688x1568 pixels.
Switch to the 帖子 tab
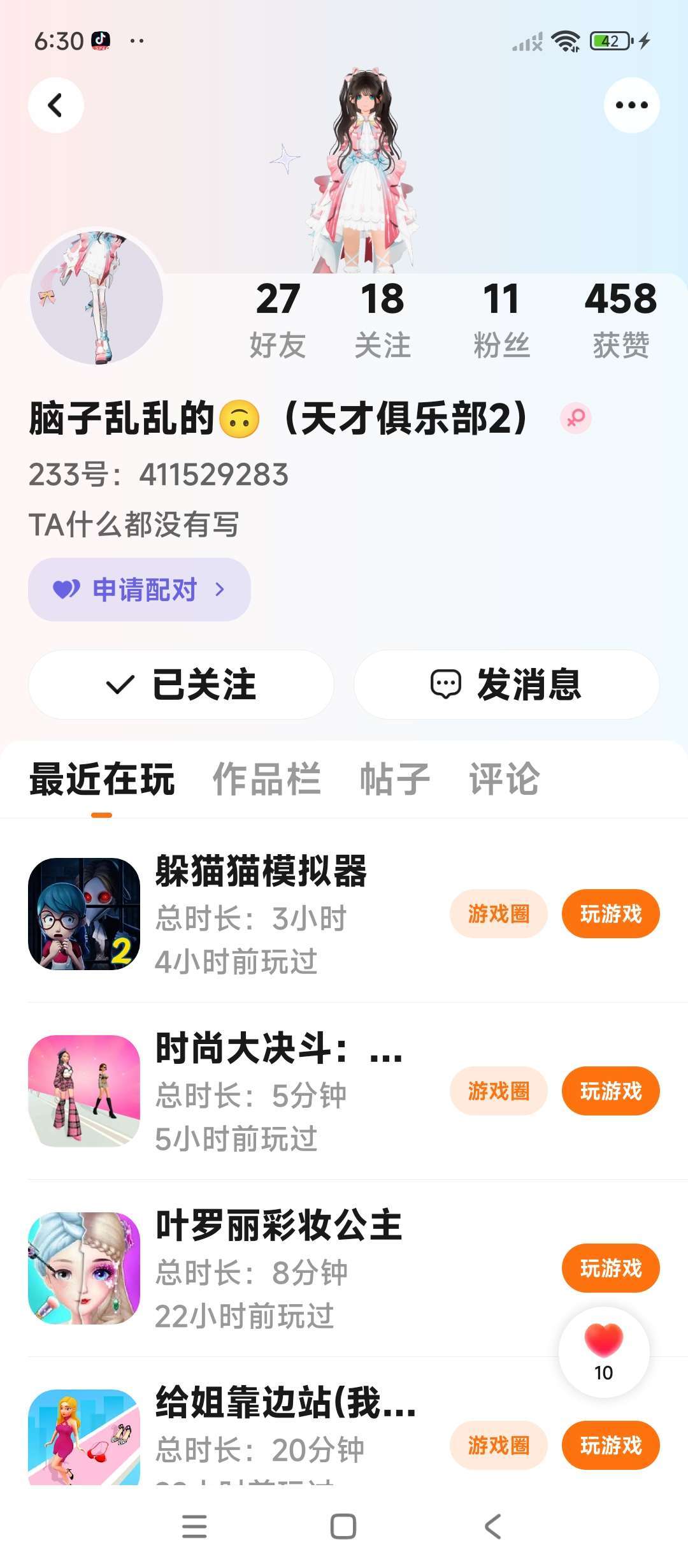click(395, 779)
